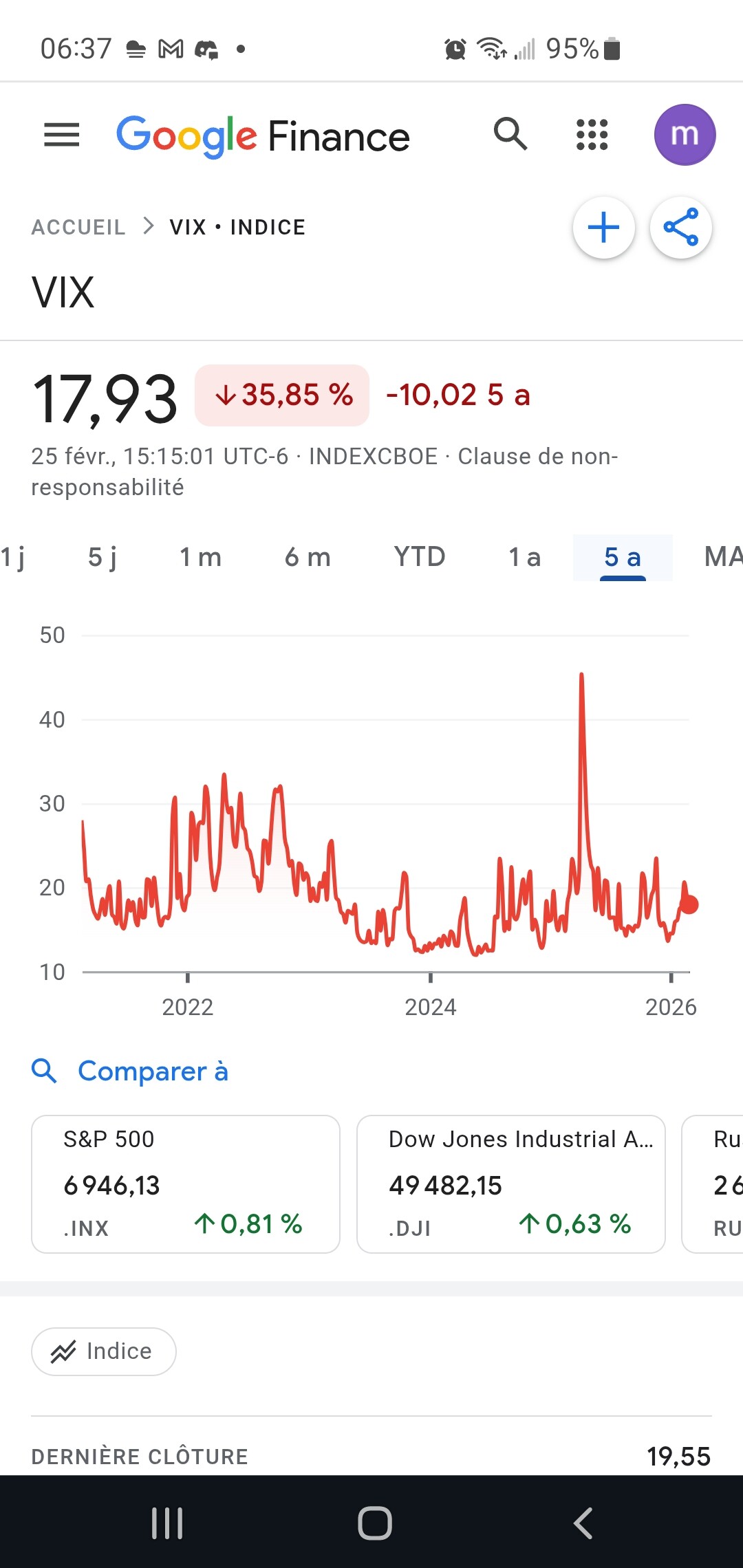
Task: Select the 5 a chart range
Action: [623, 557]
